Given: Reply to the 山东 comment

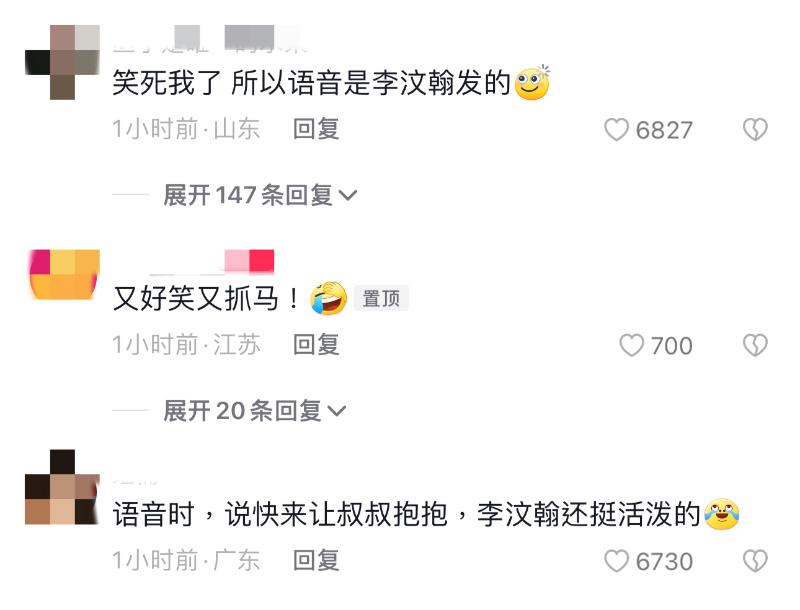Looking at the screenshot, I should pos(316,129).
